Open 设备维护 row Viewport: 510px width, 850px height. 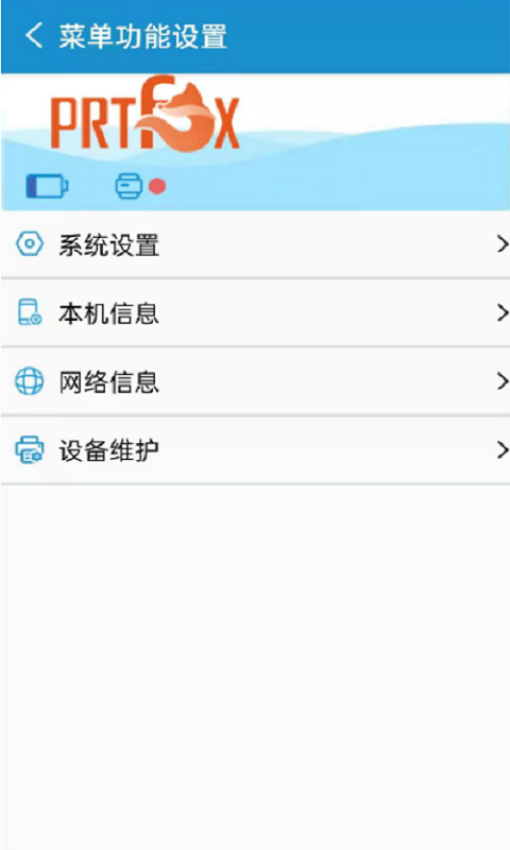255,450
